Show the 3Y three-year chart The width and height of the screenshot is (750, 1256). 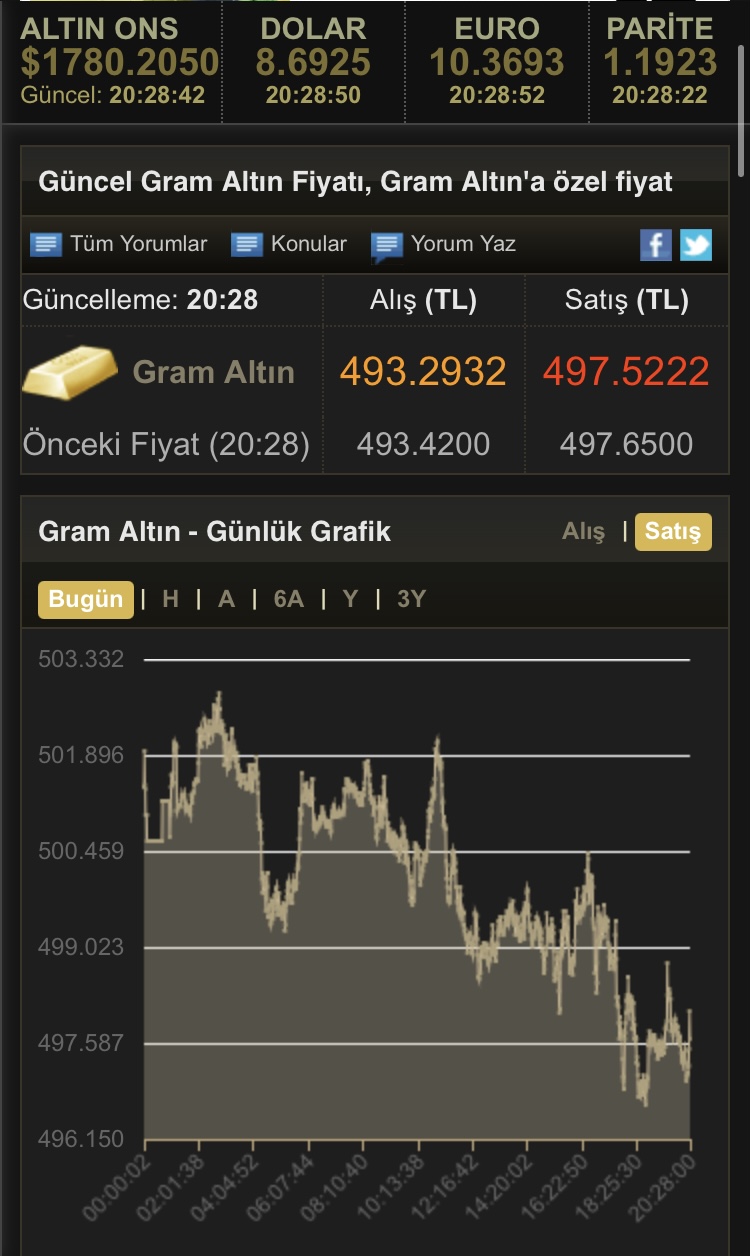pyautogui.click(x=411, y=599)
